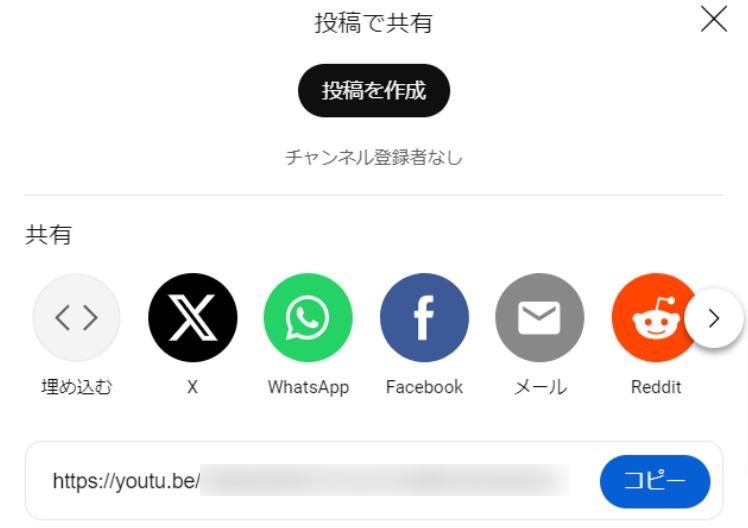Tap the 投稿を作成 button
Screen dimensions: 748x528
point(374,91)
